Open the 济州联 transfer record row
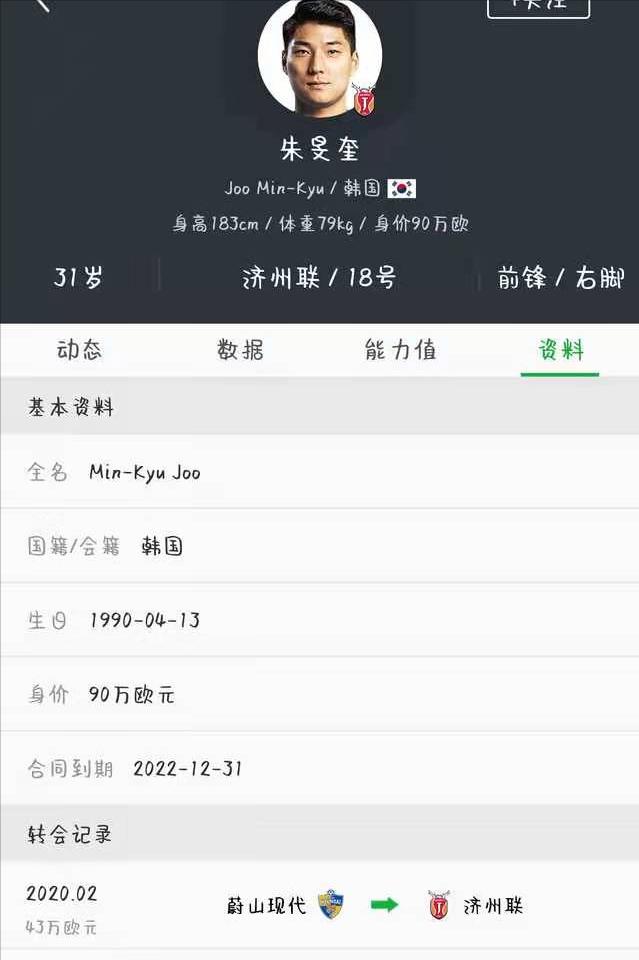The height and width of the screenshot is (960, 639). pos(320,906)
